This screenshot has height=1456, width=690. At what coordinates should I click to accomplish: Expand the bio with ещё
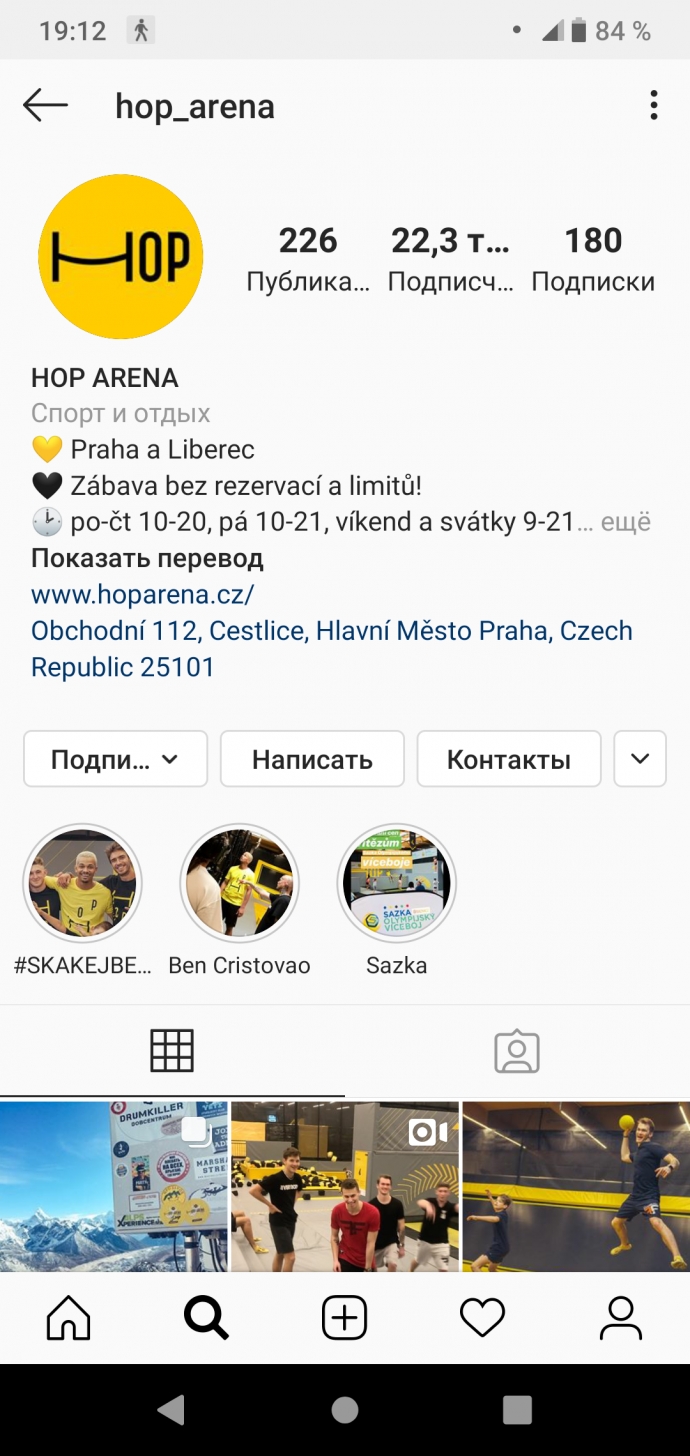[626, 522]
